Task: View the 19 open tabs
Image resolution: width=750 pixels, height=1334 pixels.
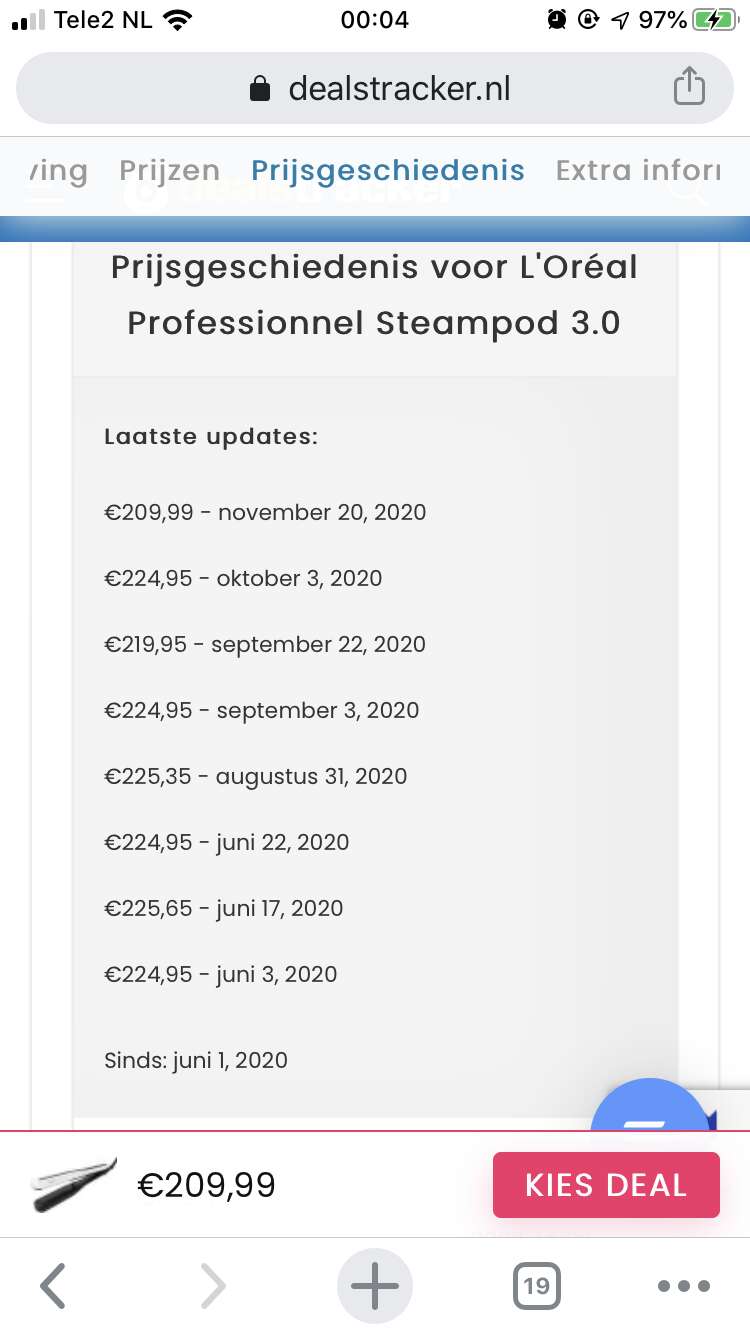Action: pos(537,1285)
